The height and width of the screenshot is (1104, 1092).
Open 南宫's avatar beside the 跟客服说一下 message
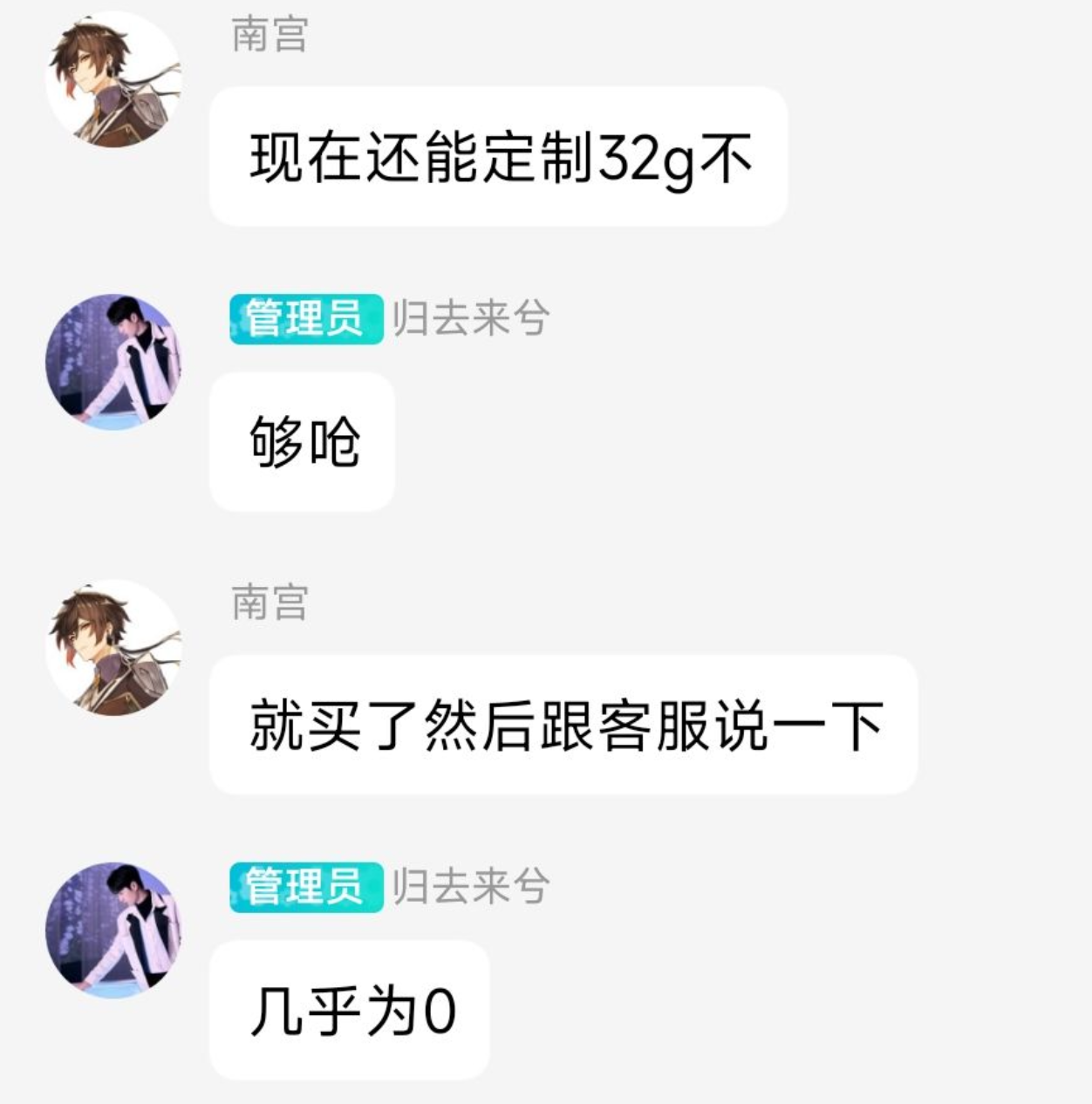113,648
